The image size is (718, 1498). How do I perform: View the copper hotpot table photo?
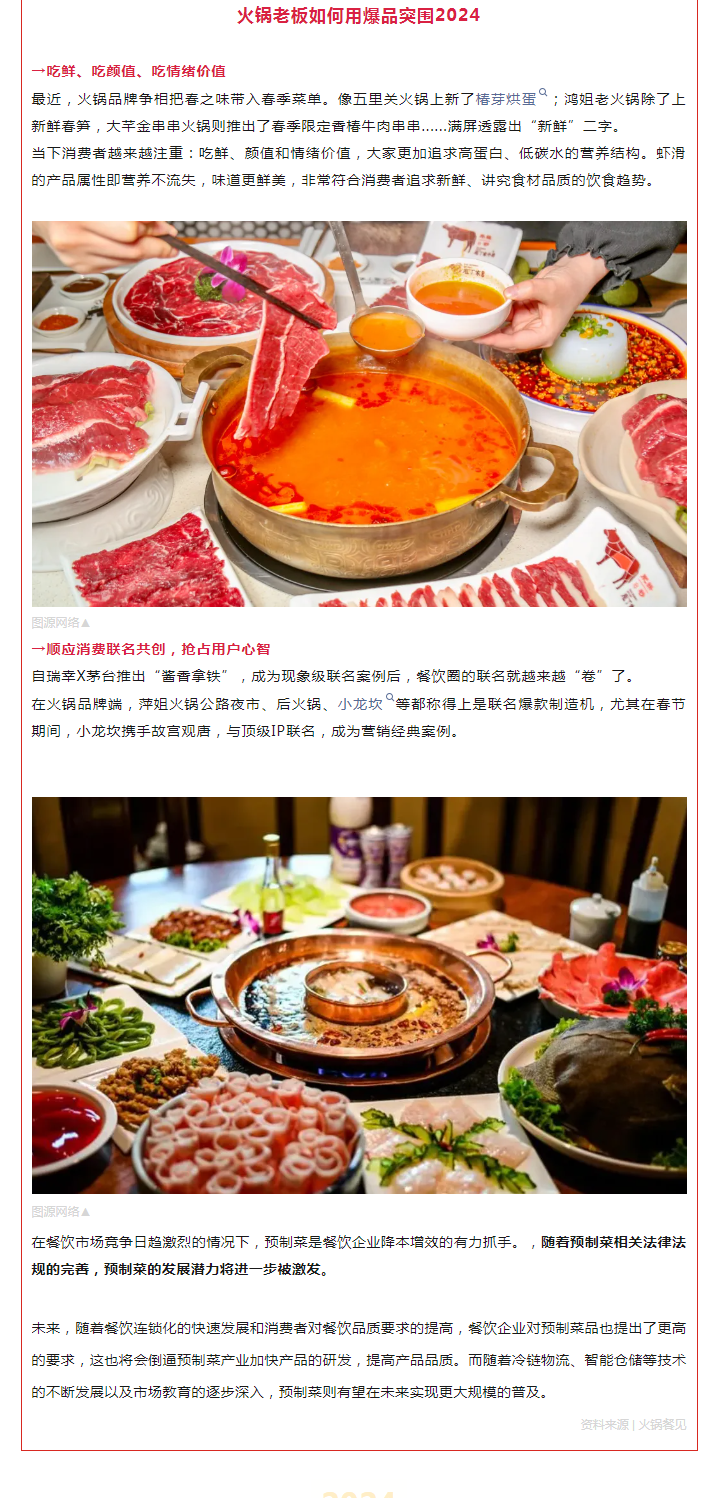click(359, 995)
